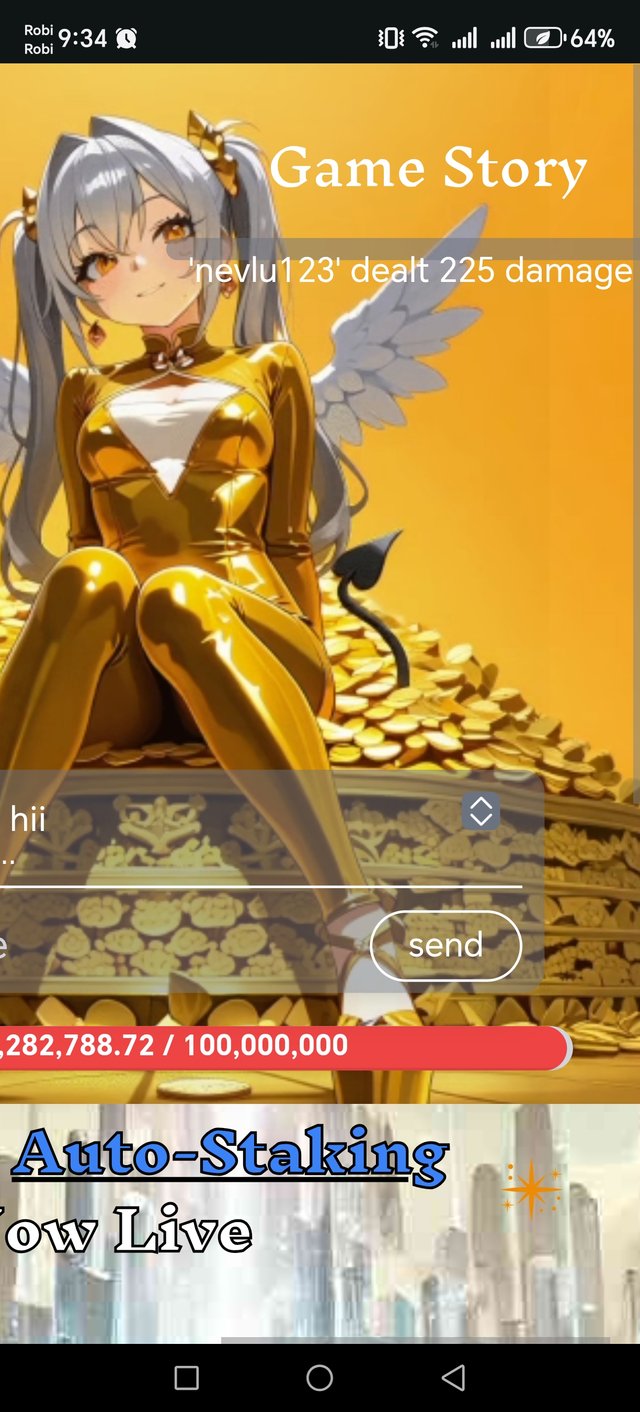Expand the chat box with the arrows icon
This screenshot has width=640, height=1412.
point(481,811)
